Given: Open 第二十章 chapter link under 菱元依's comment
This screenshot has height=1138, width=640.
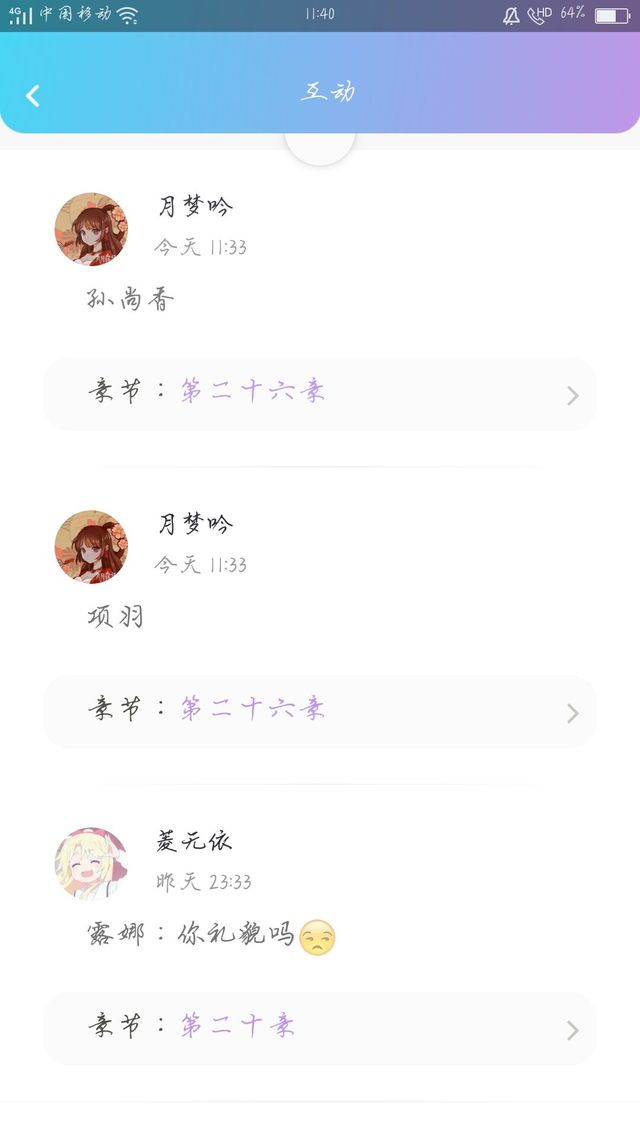Looking at the screenshot, I should [320, 1028].
